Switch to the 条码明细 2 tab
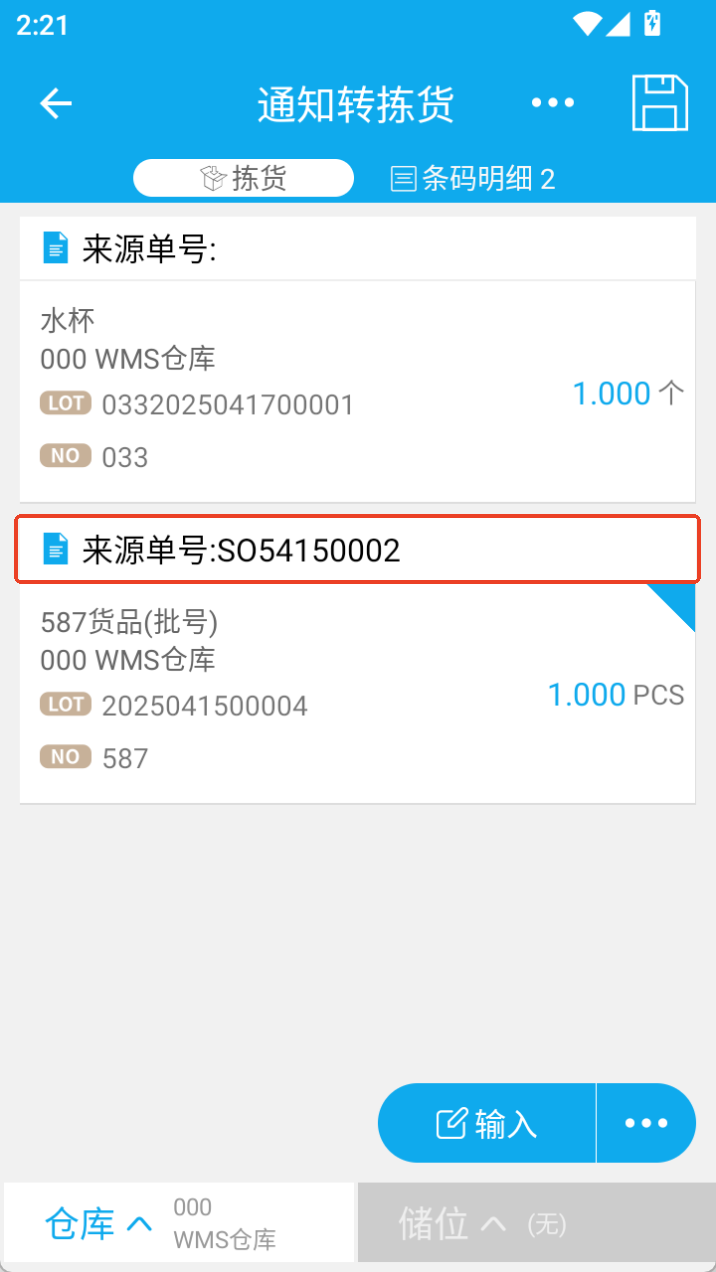This screenshot has width=716, height=1272. (x=472, y=179)
